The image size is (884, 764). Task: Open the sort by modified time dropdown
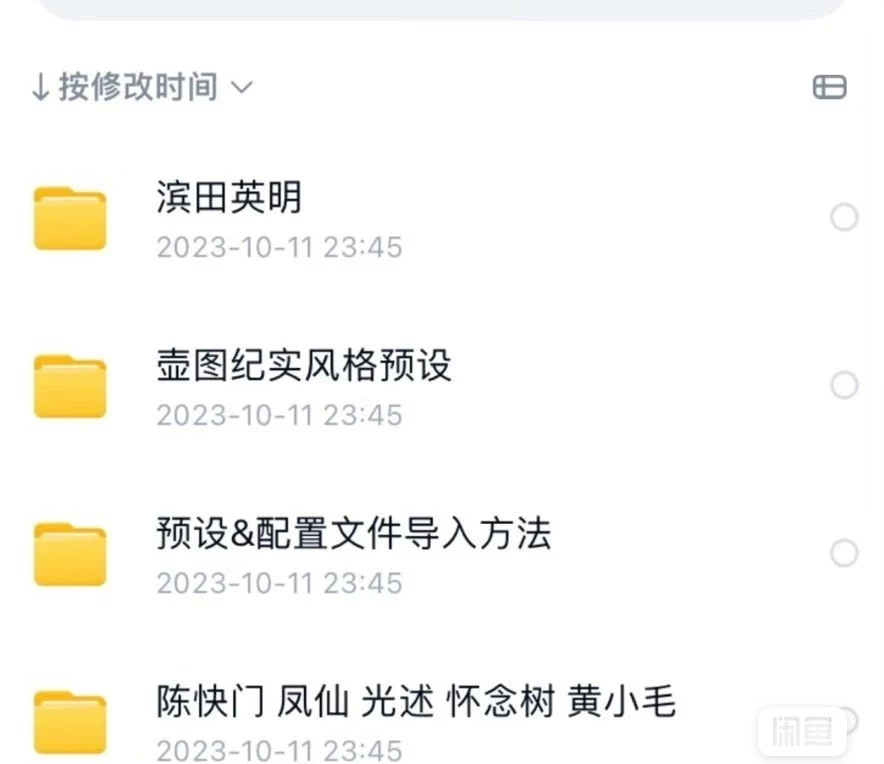point(142,88)
